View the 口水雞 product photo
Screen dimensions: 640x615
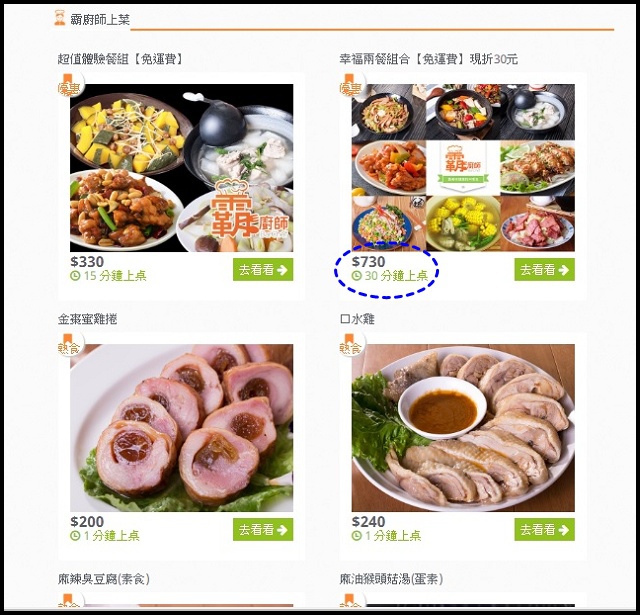click(463, 427)
